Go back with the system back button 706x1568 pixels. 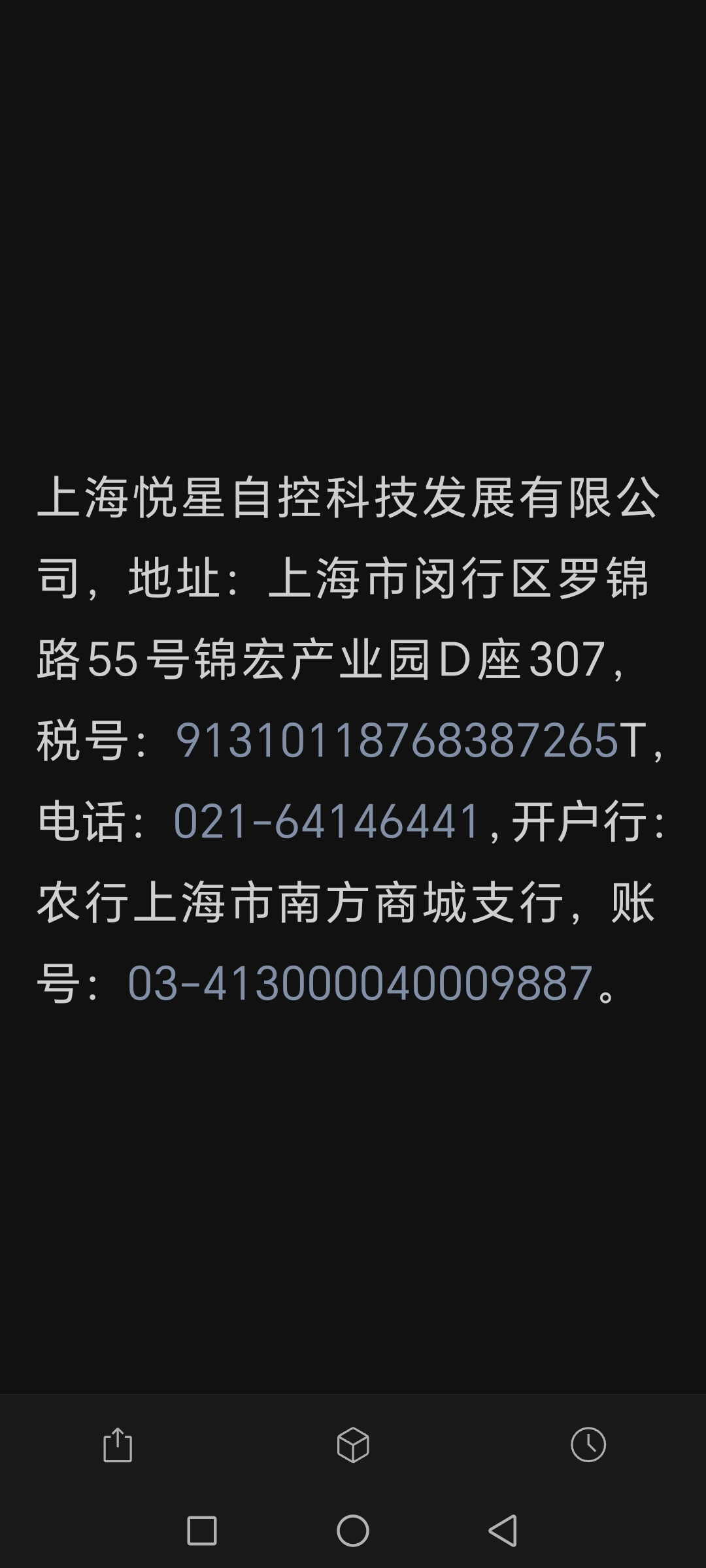(503, 1530)
